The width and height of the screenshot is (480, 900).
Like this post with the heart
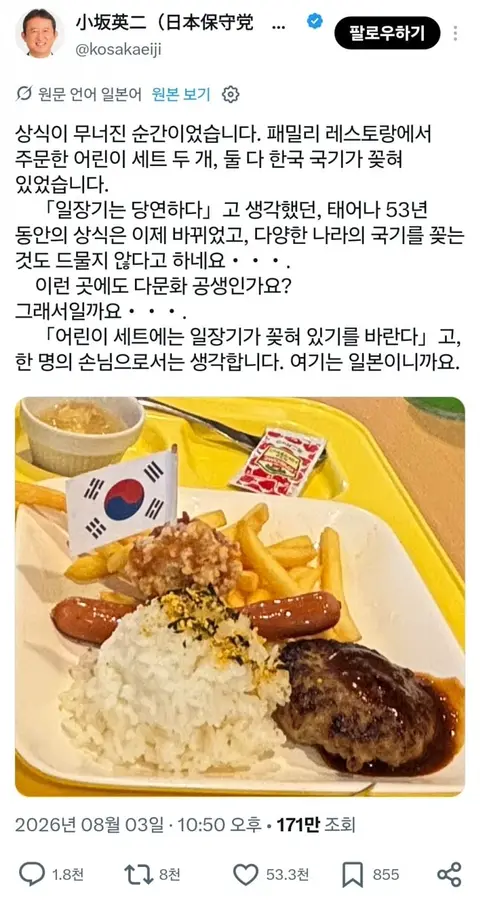pos(245,874)
